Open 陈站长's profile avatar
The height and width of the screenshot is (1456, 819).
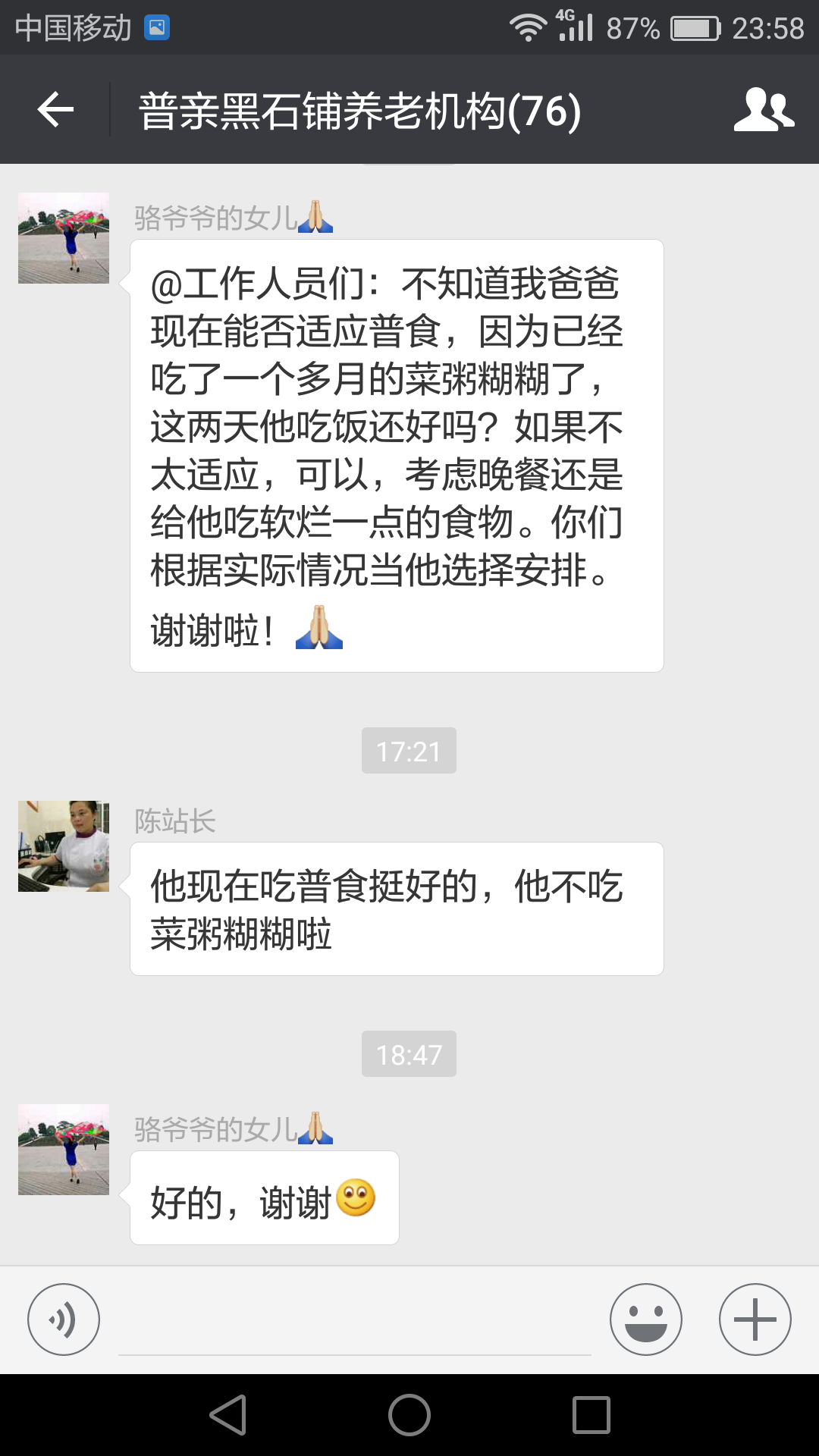click(x=64, y=846)
